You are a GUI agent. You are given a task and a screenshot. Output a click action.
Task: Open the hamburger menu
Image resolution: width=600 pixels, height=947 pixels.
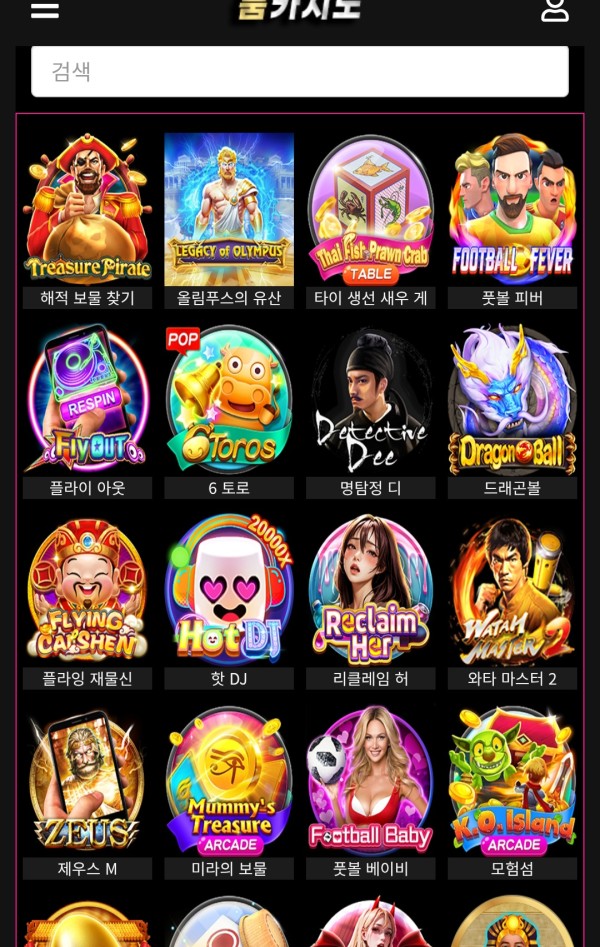(44, 10)
